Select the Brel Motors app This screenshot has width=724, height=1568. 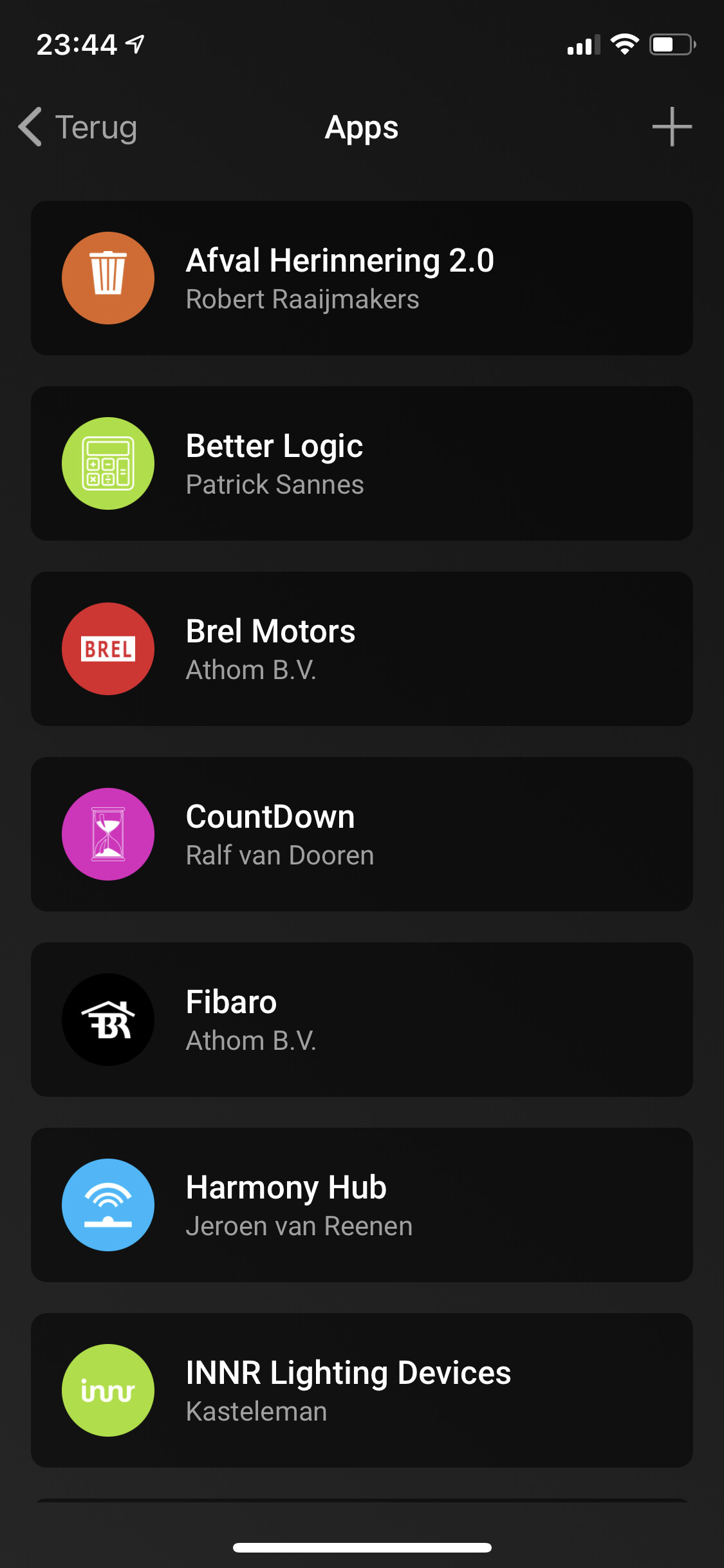click(x=362, y=649)
